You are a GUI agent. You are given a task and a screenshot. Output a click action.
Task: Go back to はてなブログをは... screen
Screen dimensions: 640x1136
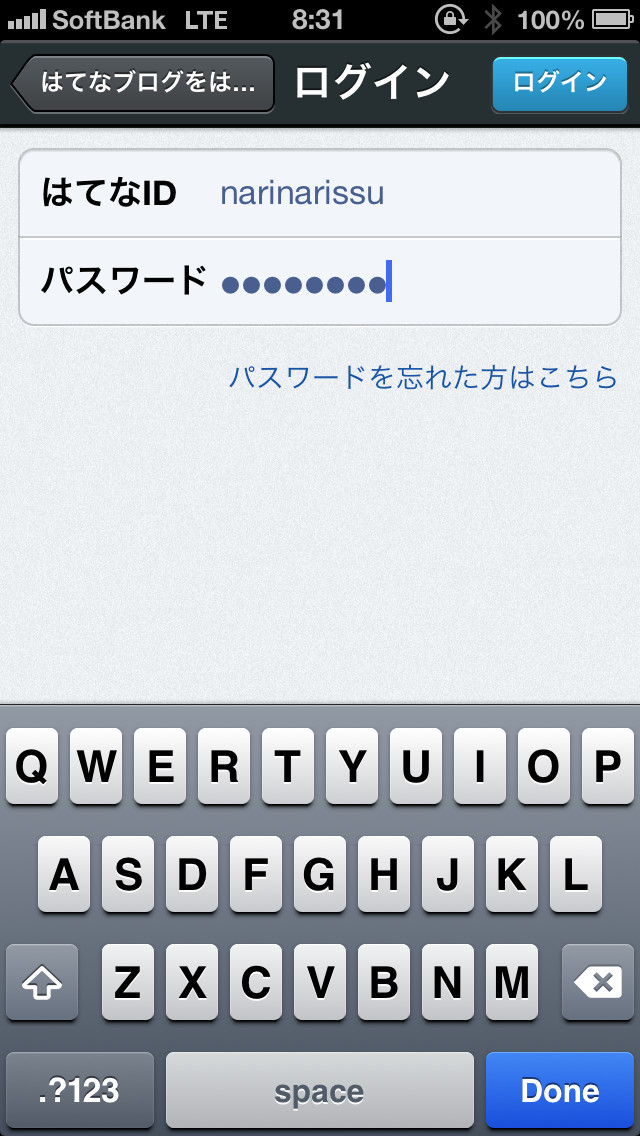tap(143, 82)
